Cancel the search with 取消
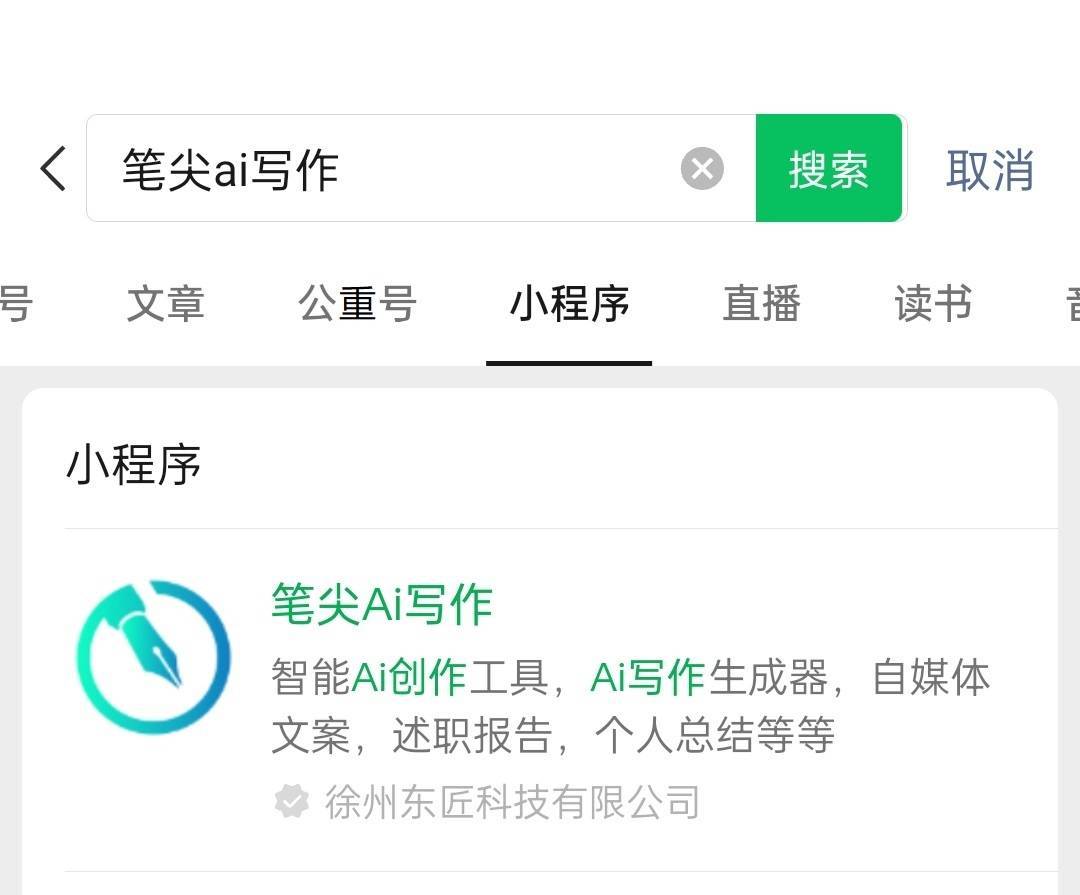 989,170
